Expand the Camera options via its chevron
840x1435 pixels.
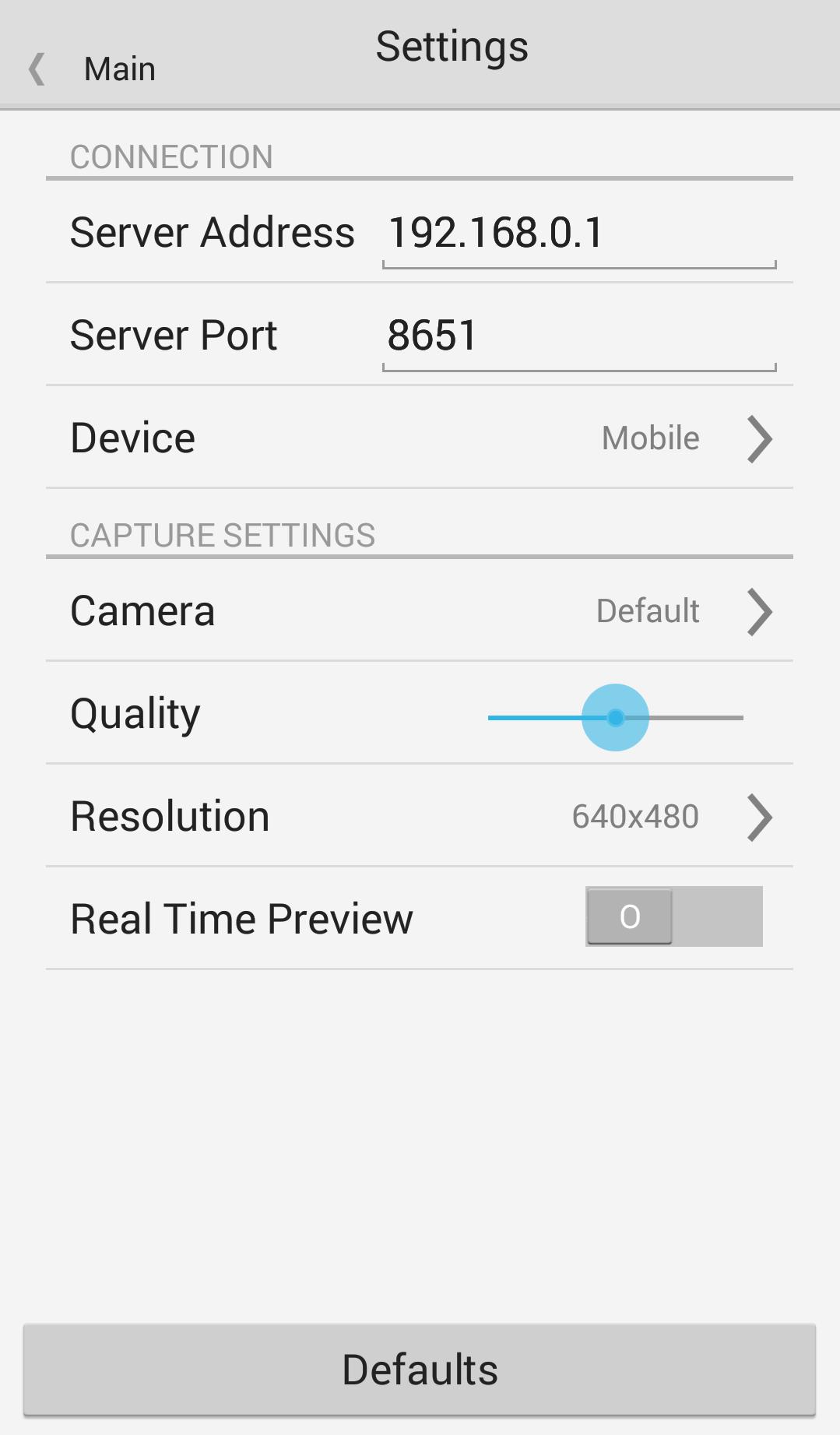coord(759,612)
